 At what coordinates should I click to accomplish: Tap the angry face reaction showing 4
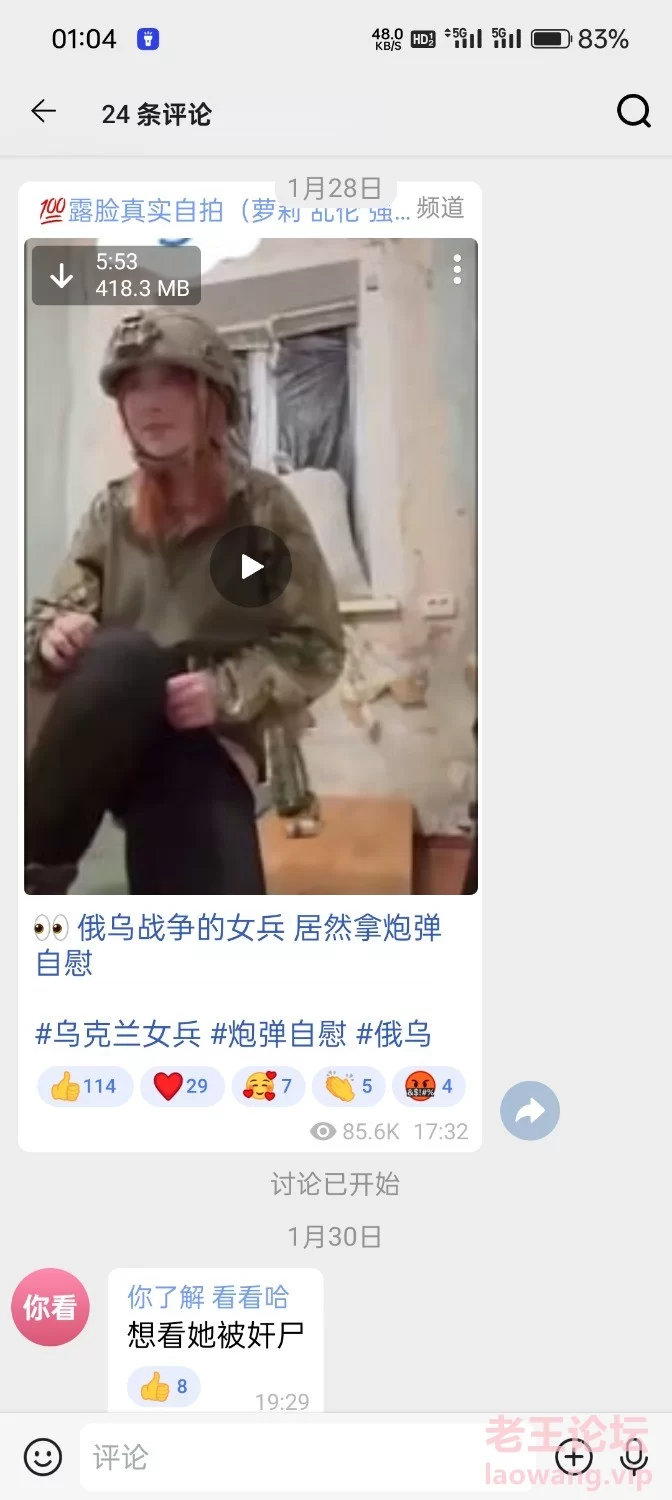coord(429,1086)
